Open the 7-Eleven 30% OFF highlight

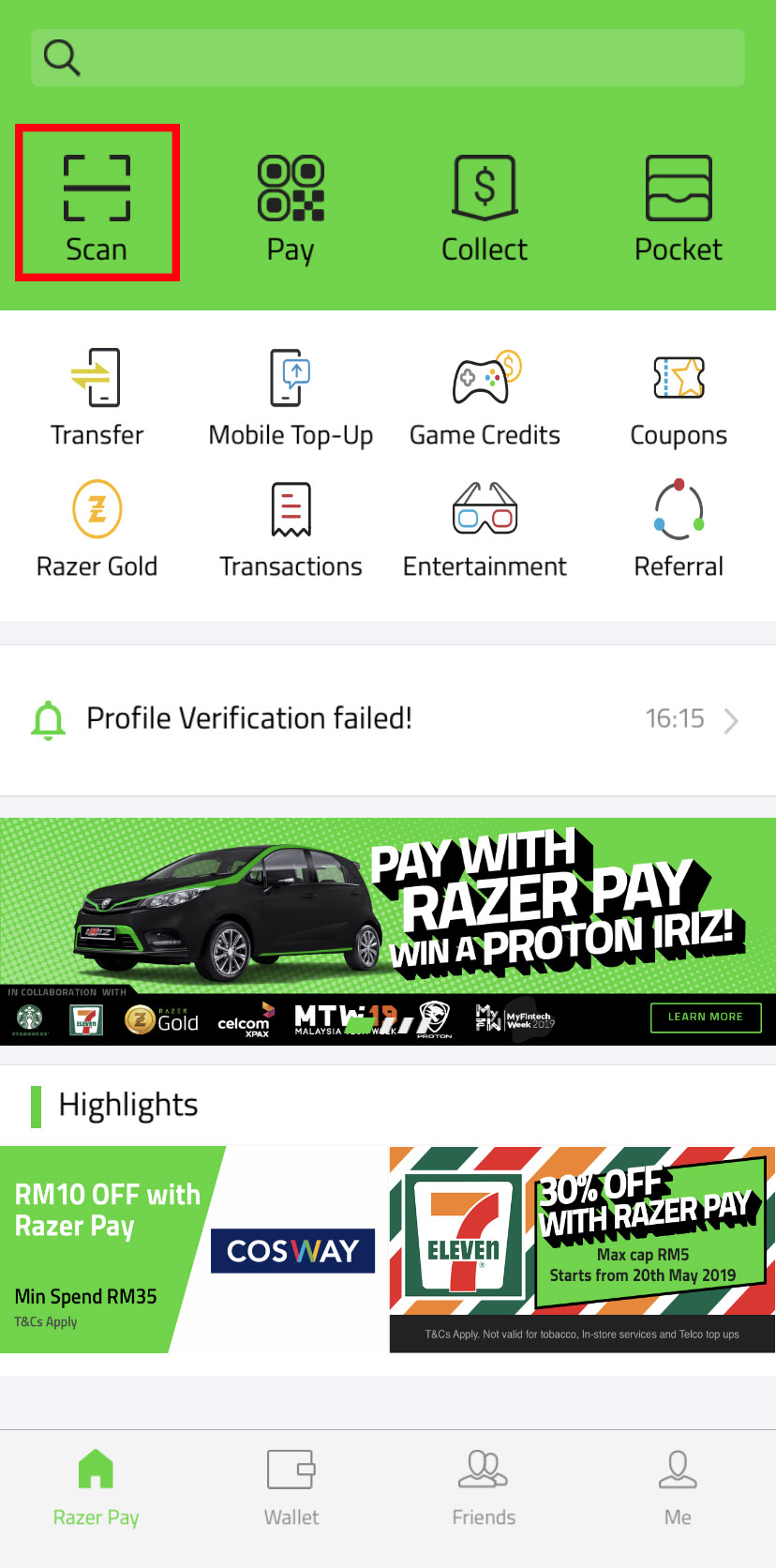coord(582,1249)
